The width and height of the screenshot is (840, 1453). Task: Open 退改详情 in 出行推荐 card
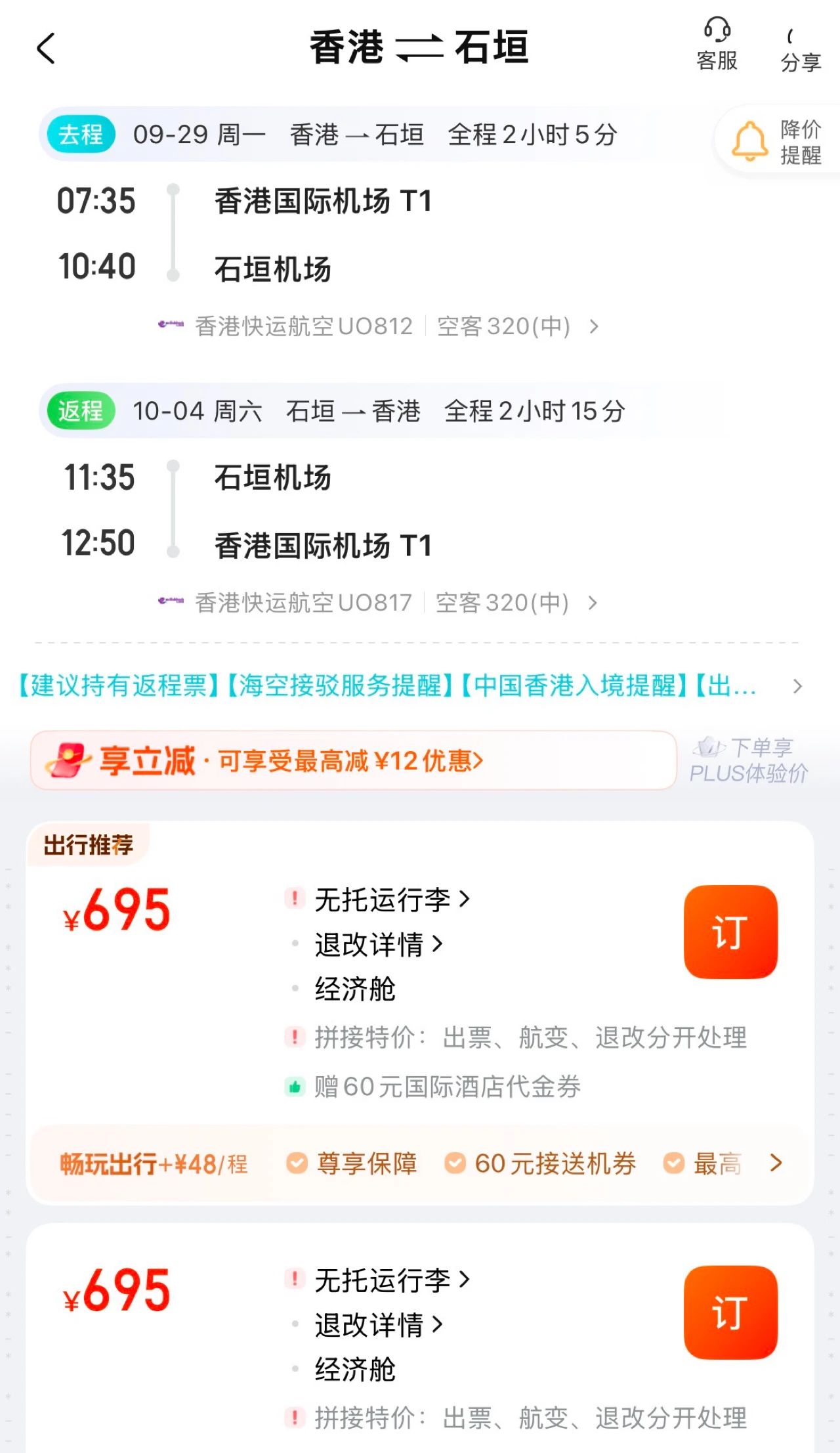(x=379, y=945)
